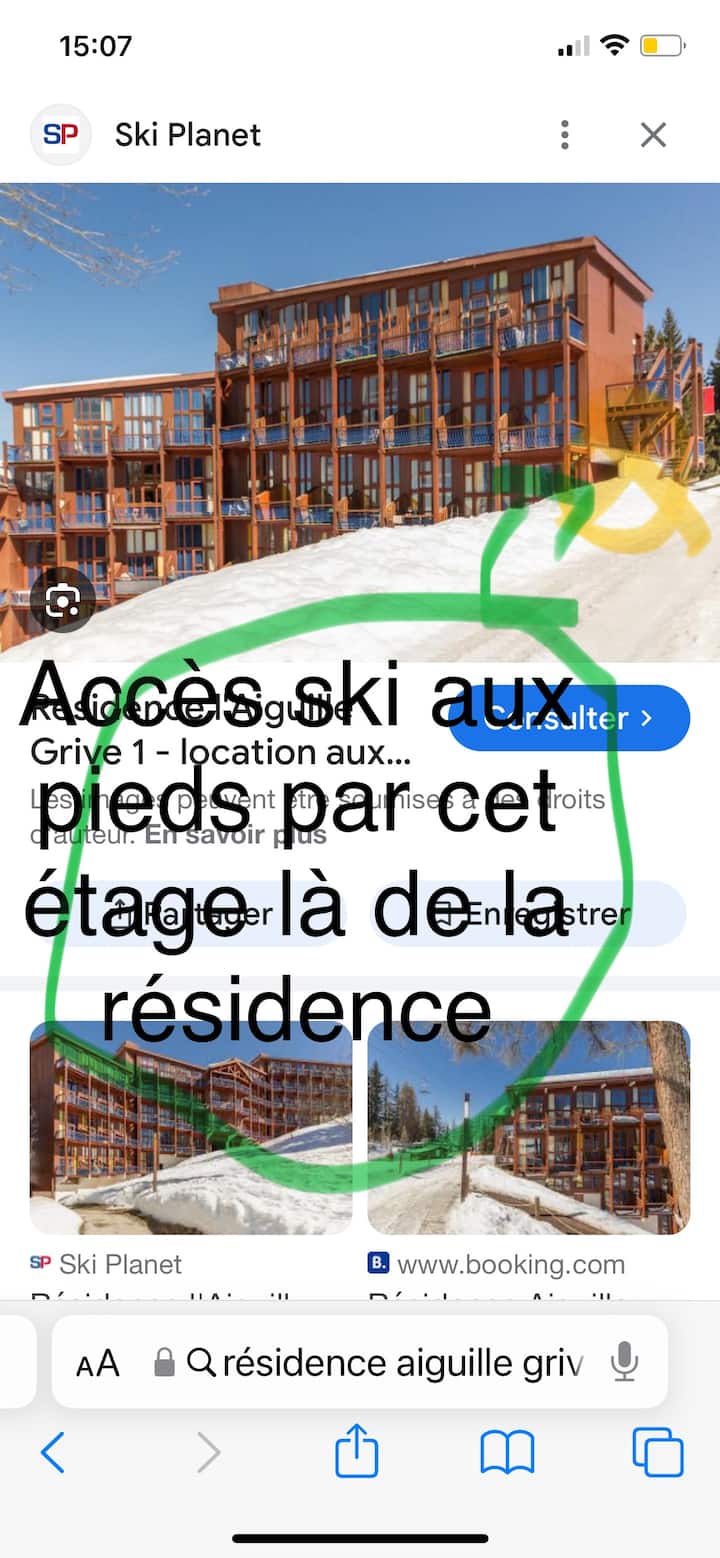Open Safari bookmarks
The image size is (720, 1558).
[507, 1452]
